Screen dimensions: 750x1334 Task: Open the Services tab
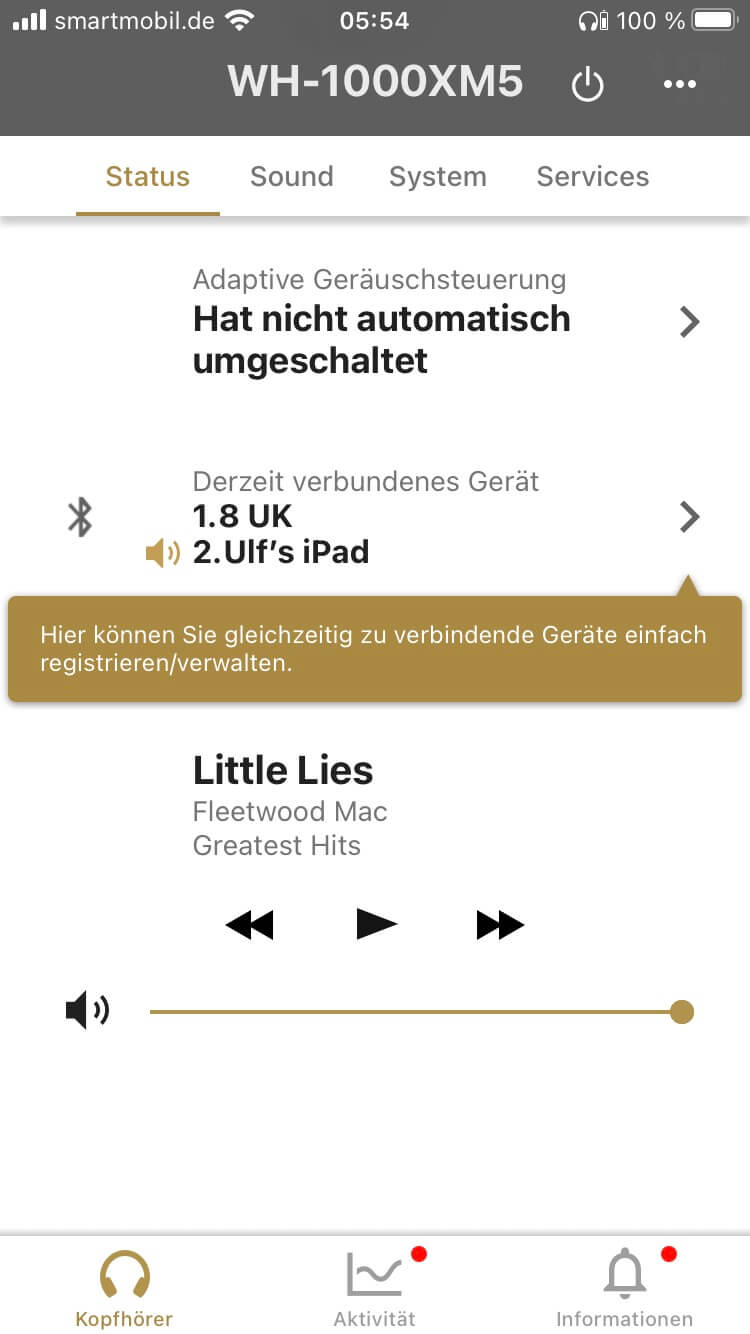pyautogui.click(x=592, y=177)
